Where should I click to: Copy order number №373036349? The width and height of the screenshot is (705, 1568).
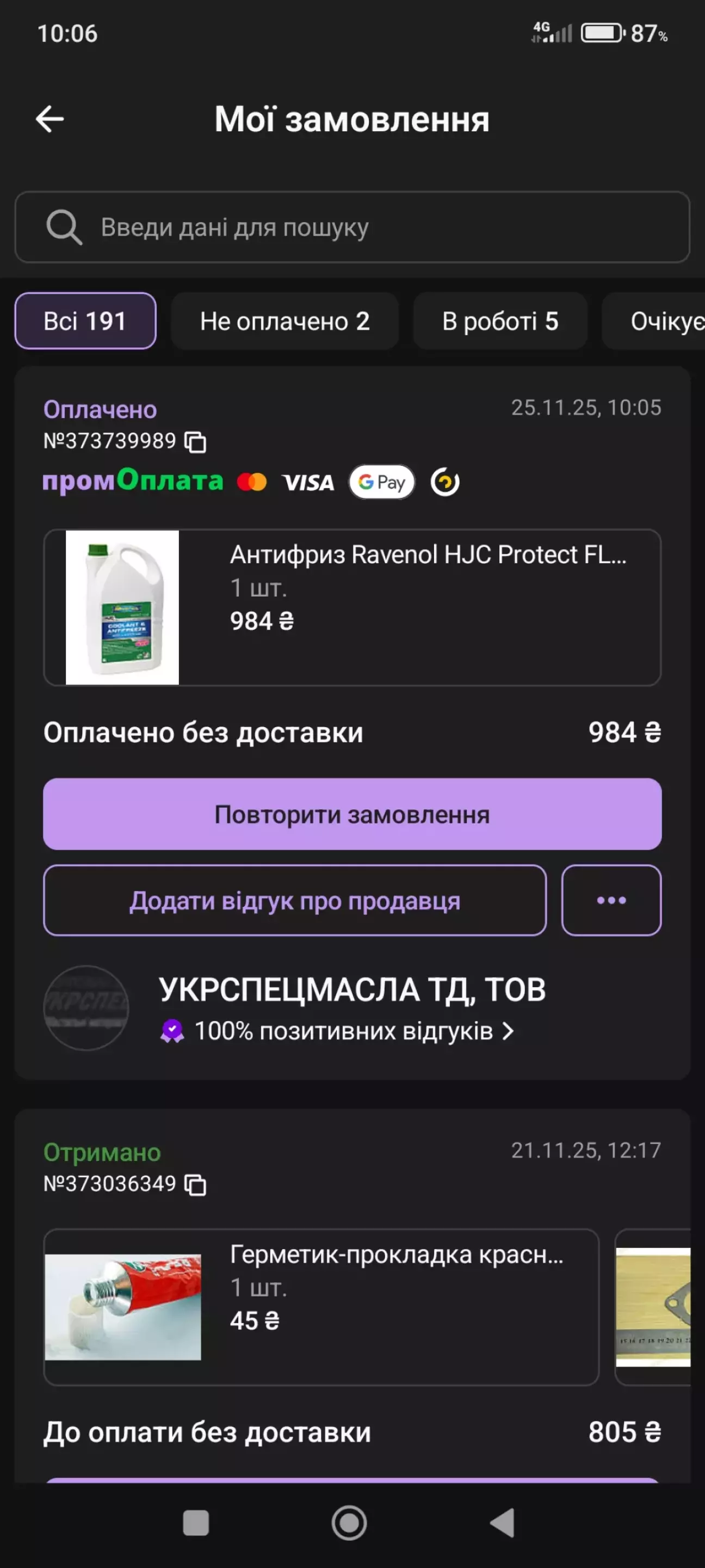[x=195, y=1185]
